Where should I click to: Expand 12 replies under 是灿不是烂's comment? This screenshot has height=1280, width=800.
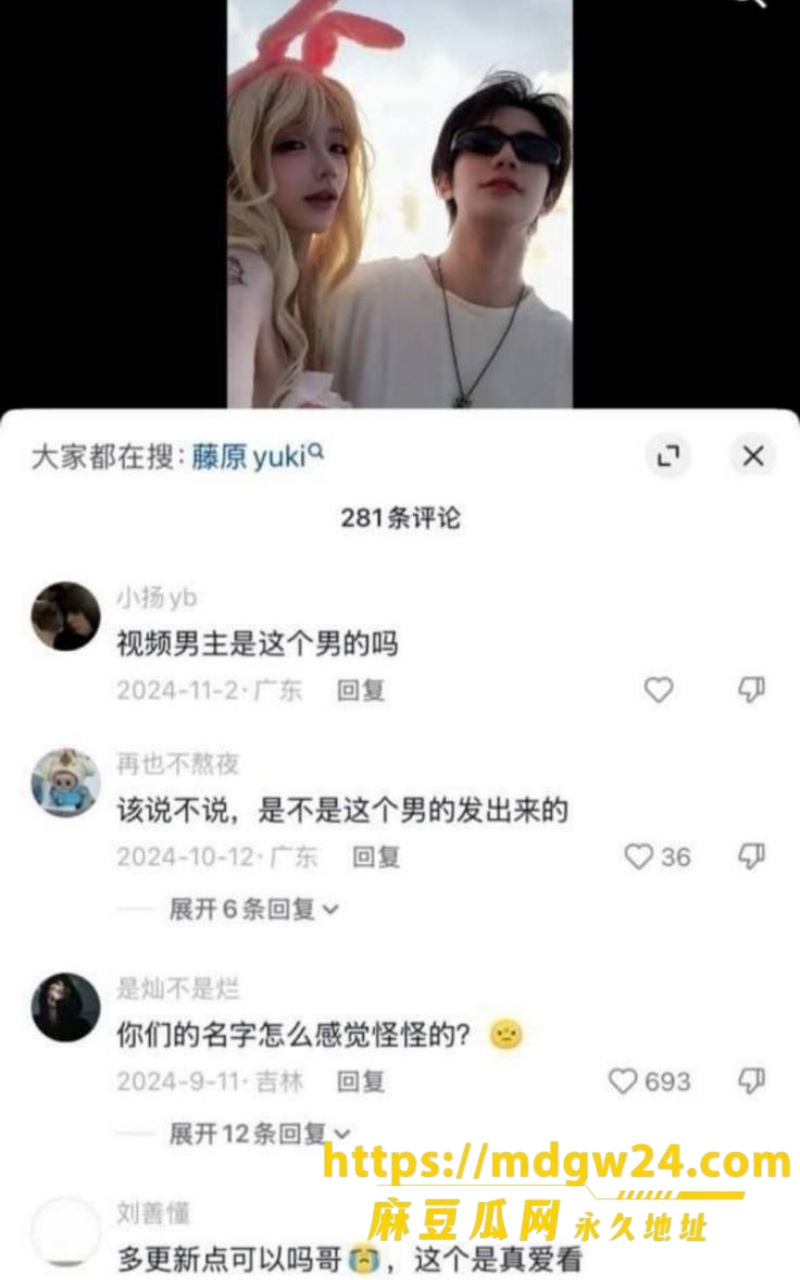point(260,1133)
